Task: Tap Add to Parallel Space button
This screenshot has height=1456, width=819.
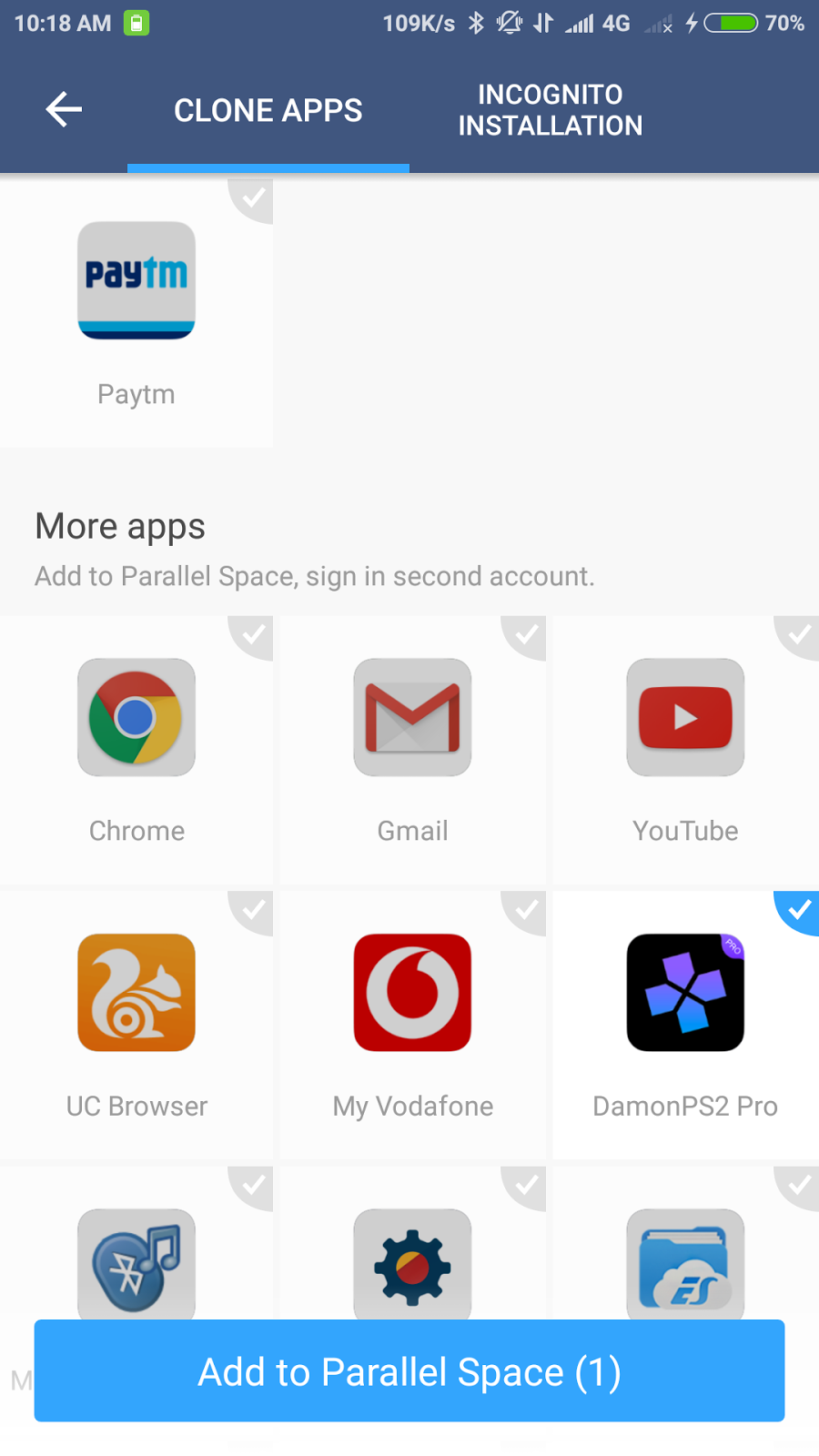Action: pos(409,1370)
